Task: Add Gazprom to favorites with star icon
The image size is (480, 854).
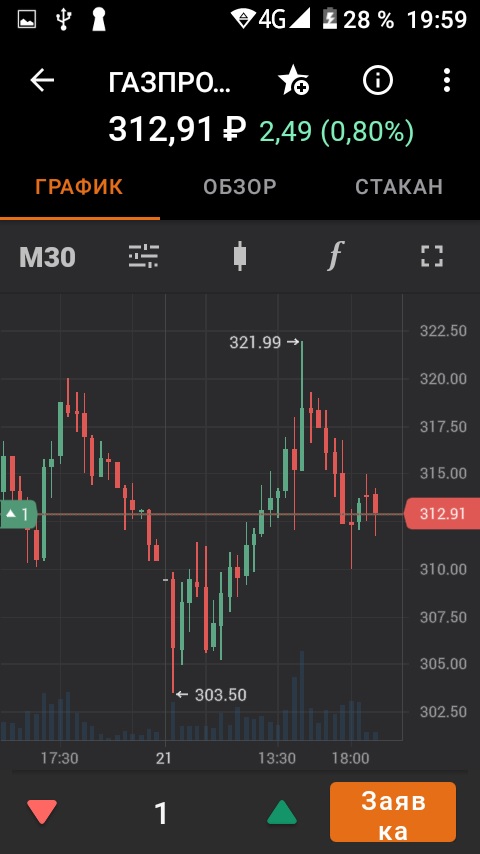Action: tap(294, 81)
